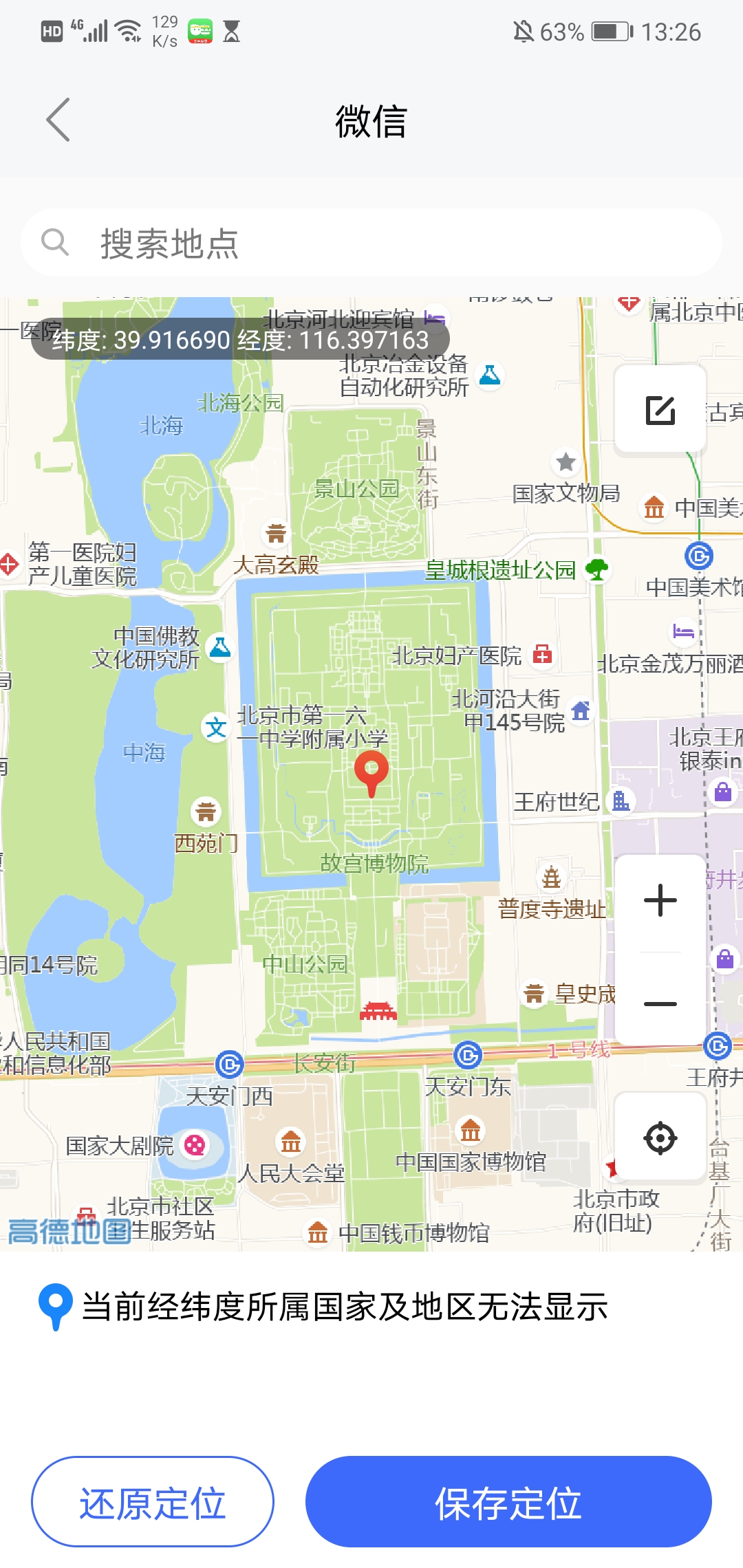The image size is (743, 1568).
Task: Tap the 搜索地点 search field
Action: (x=371, y=243)
